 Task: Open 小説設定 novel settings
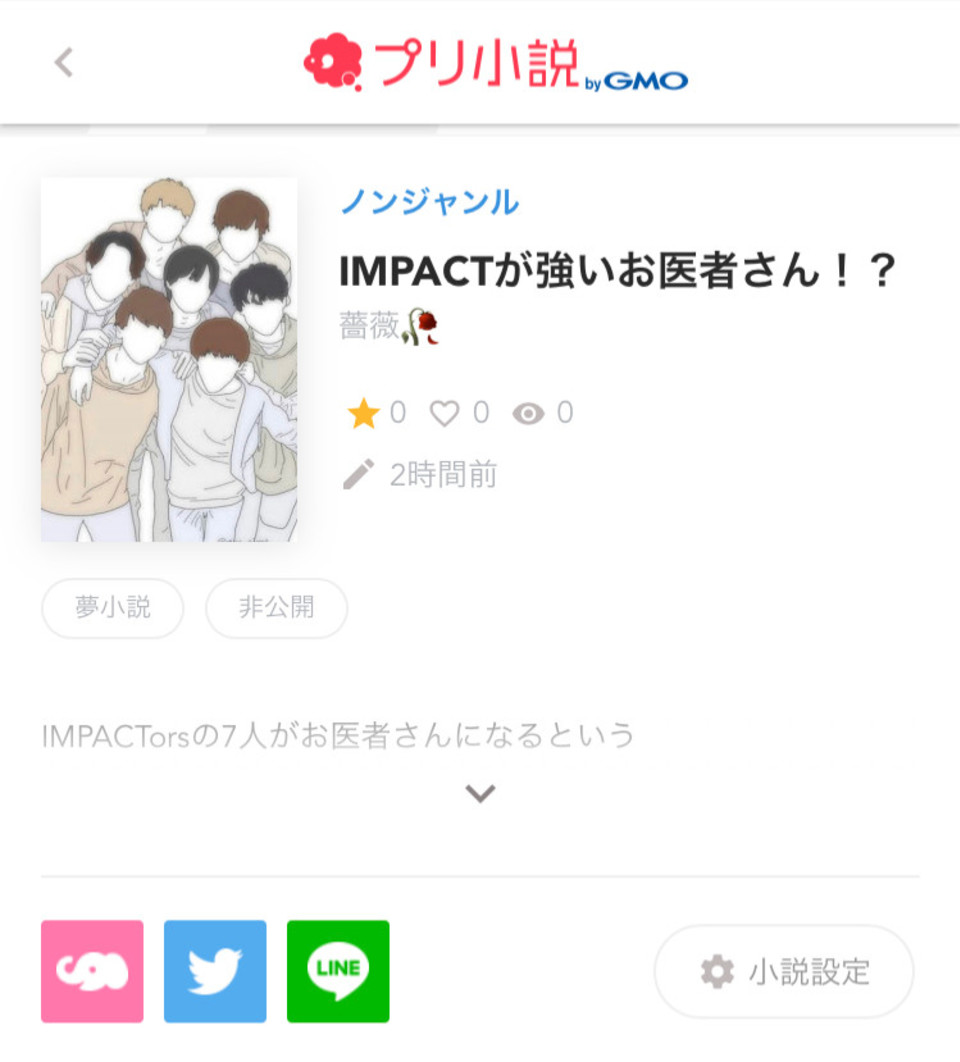coord(784,971)
